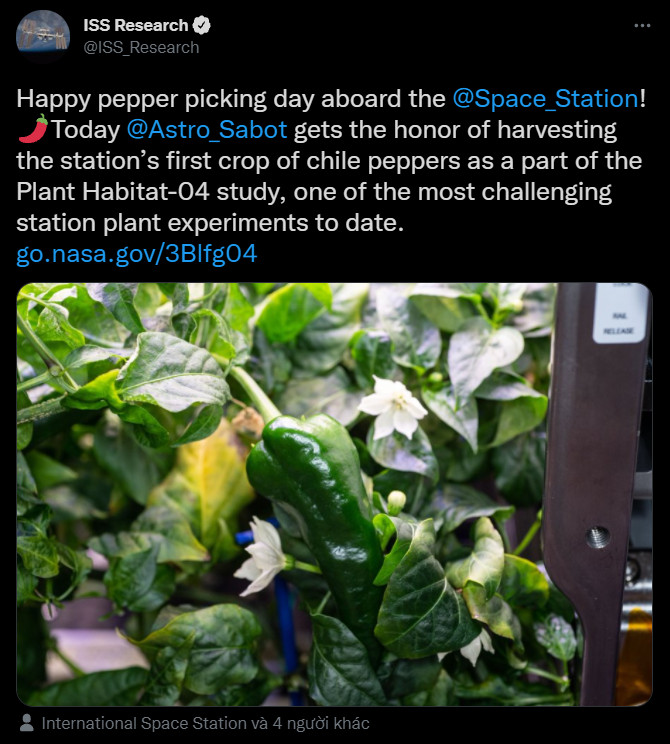Open the @Space_Station mention
The width and height of the screenshot is (670, 744).
[x=545, y=99]
